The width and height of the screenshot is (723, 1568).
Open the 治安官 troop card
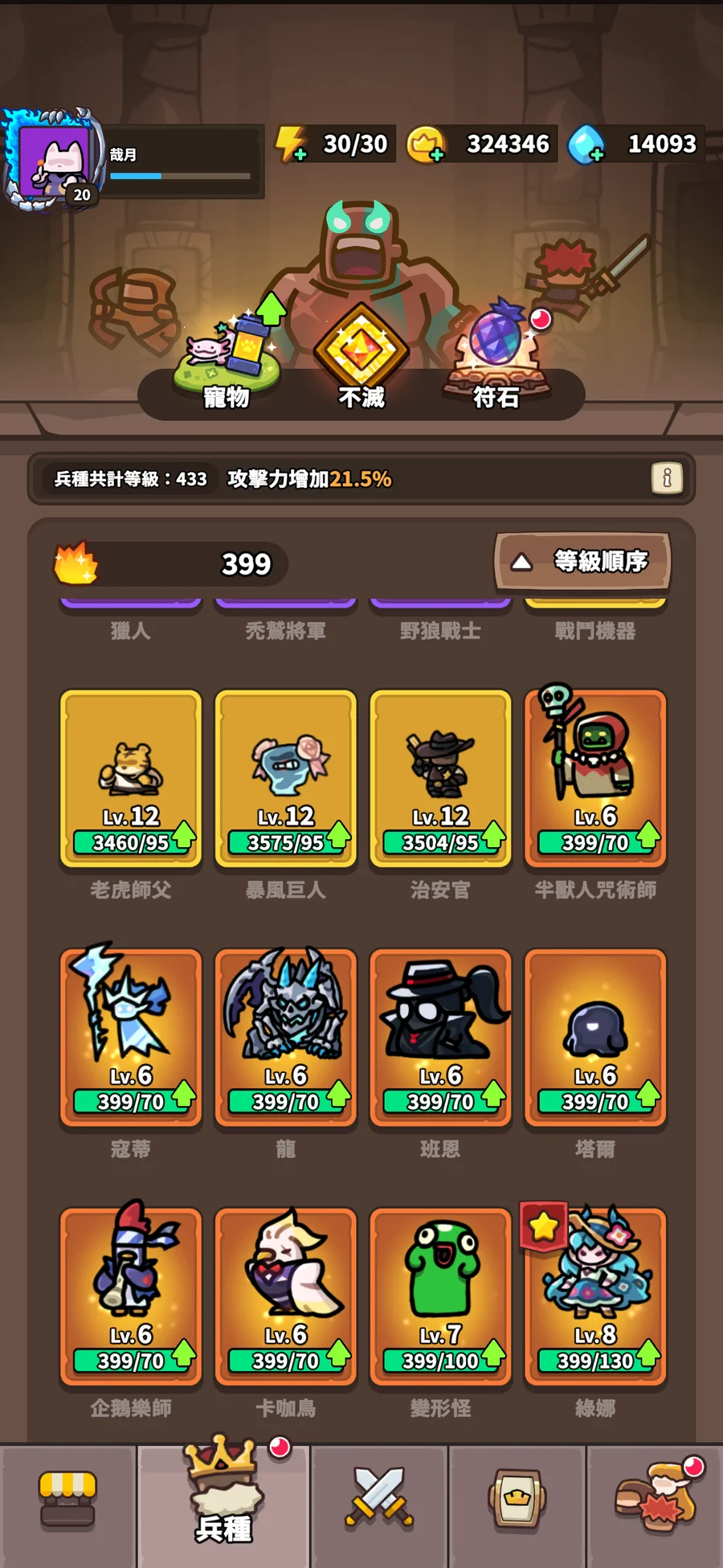click(440, 779)
